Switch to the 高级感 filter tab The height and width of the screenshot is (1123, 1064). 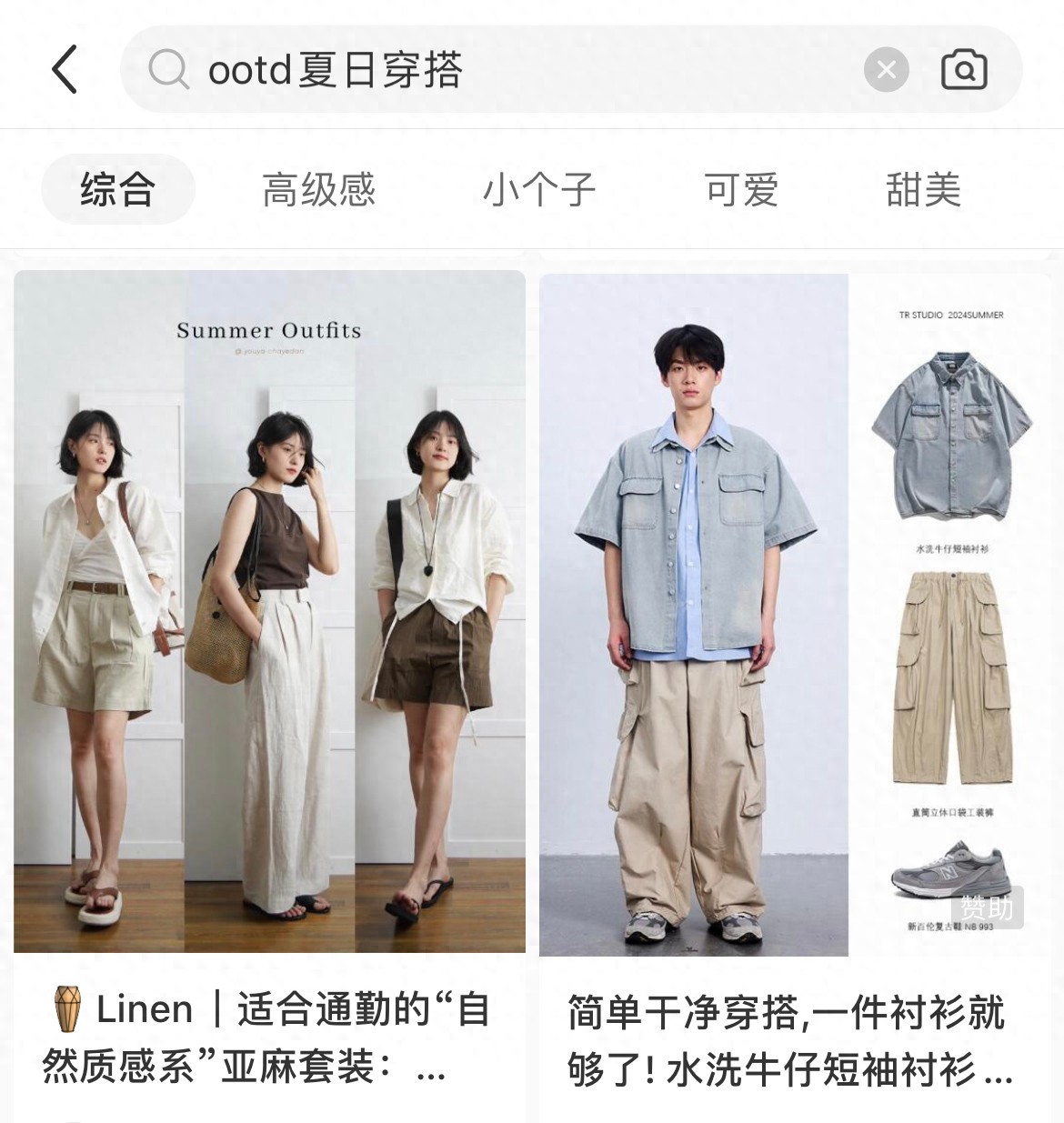coord(318,190)
